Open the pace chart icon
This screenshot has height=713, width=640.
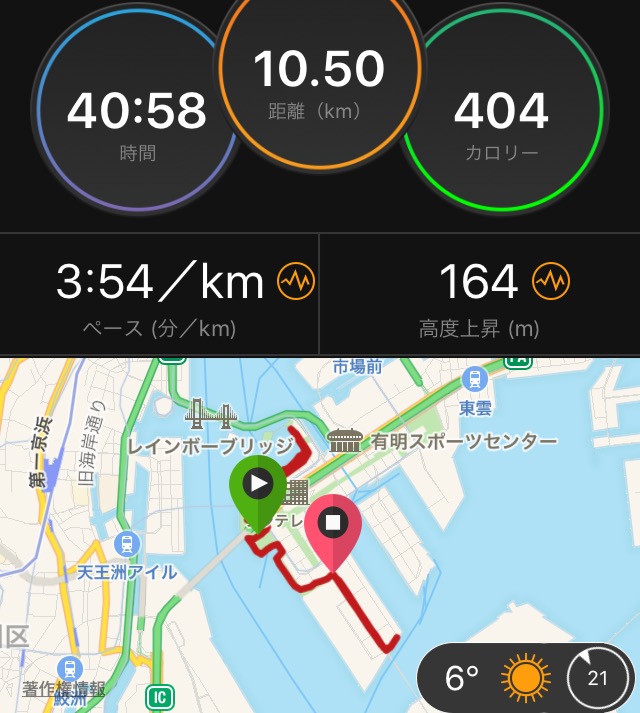(296, 283)
